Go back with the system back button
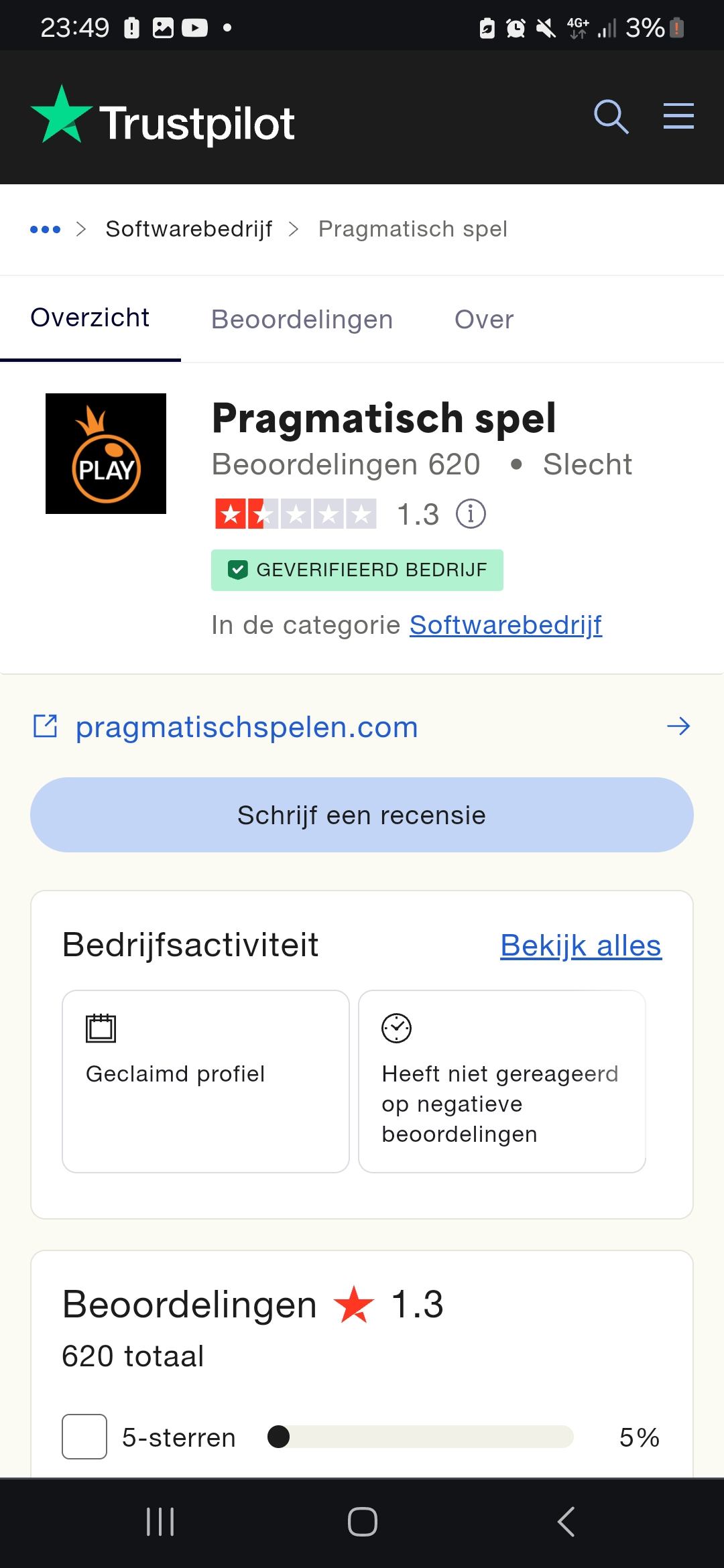The height and width of the screenshot is (1568, 724). point(566,1522)
